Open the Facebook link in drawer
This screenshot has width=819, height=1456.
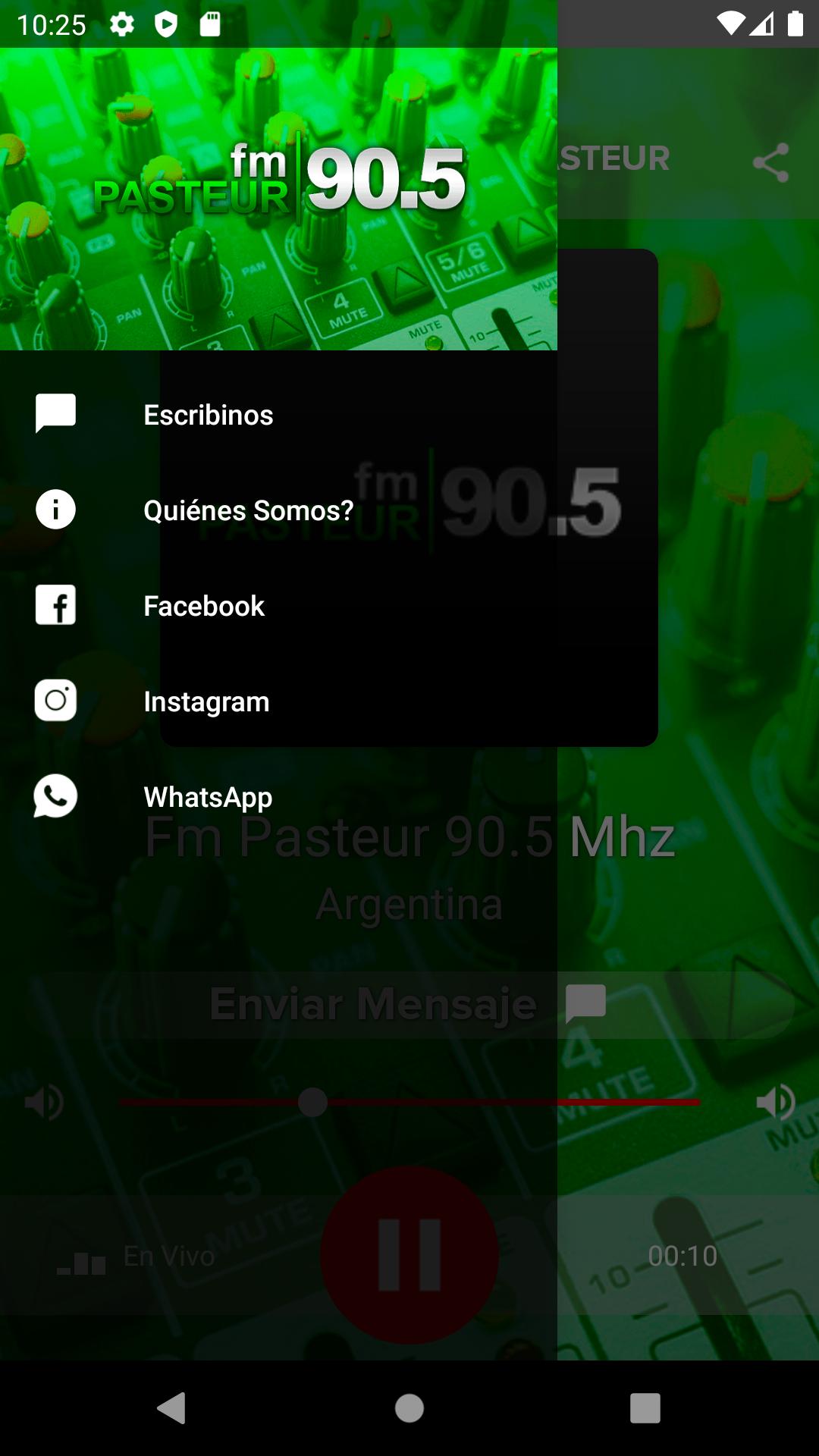point(278,606)
